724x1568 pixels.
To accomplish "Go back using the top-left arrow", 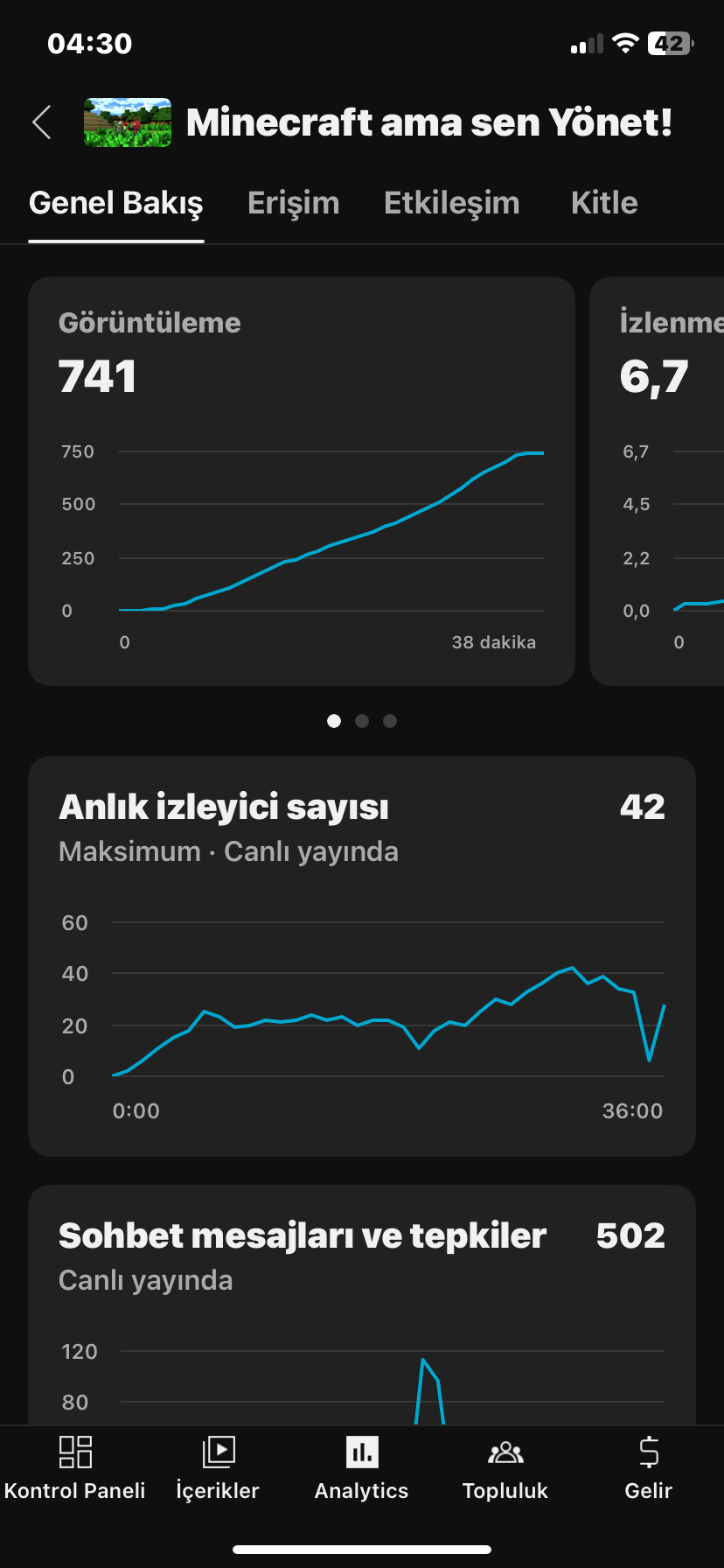I will (41, 122).
